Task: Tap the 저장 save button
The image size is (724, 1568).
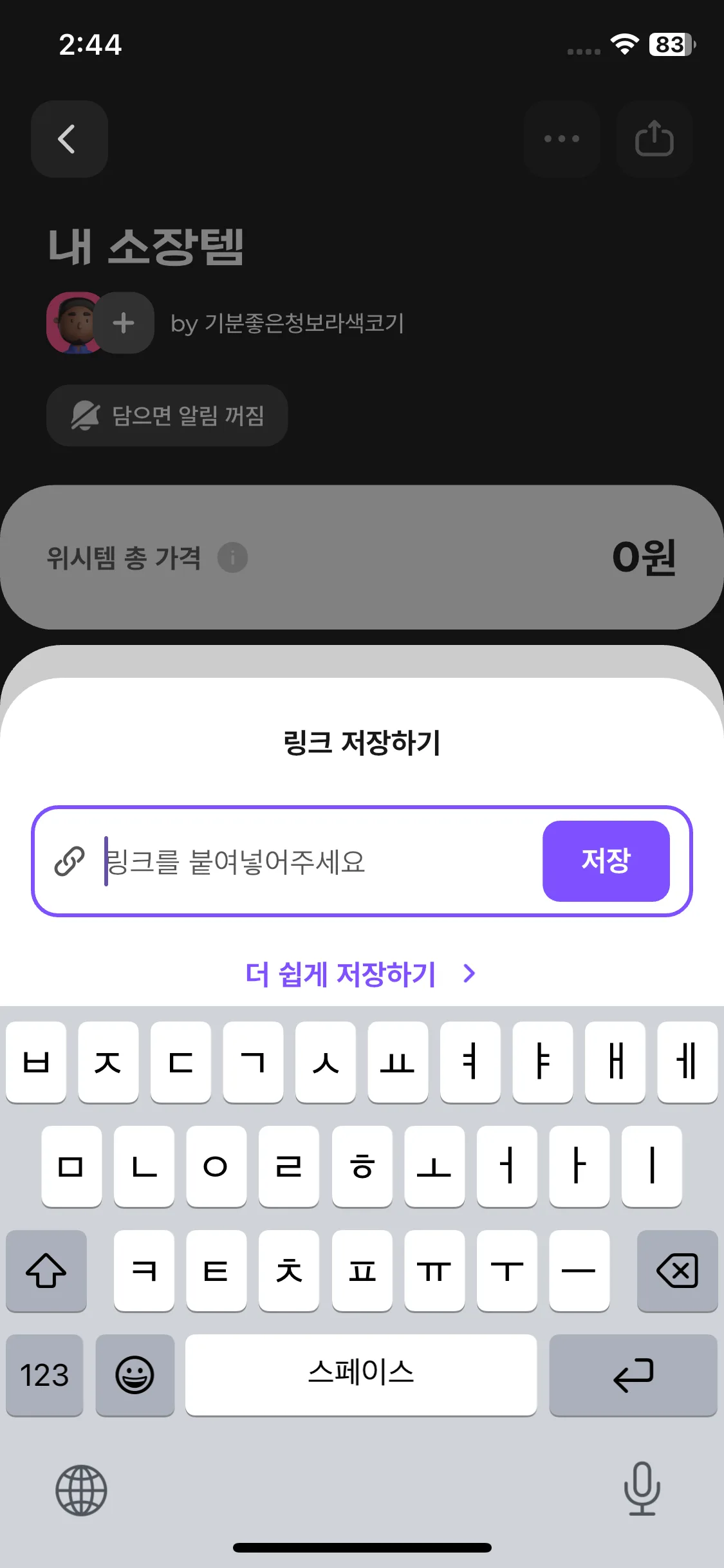Action: click(x=606, y=861)
